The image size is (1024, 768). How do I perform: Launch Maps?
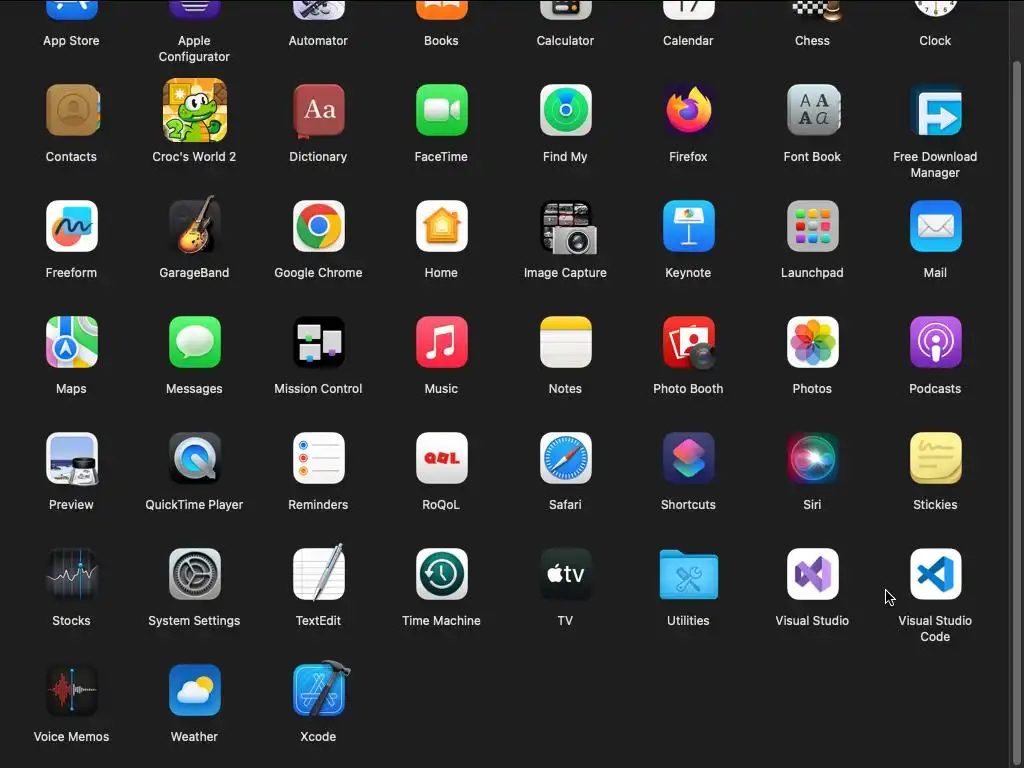71,342
